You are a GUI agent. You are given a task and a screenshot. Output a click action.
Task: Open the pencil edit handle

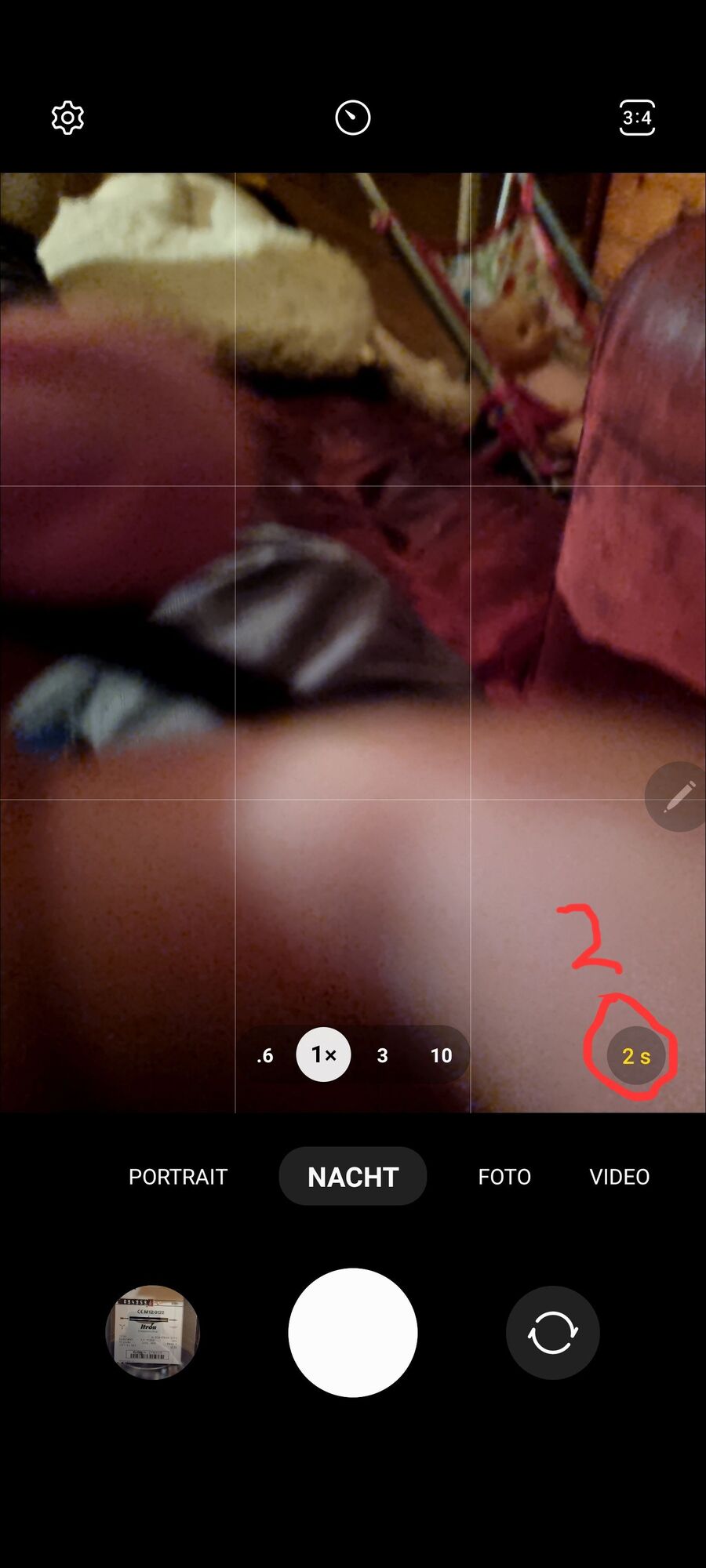pos(678,797)
